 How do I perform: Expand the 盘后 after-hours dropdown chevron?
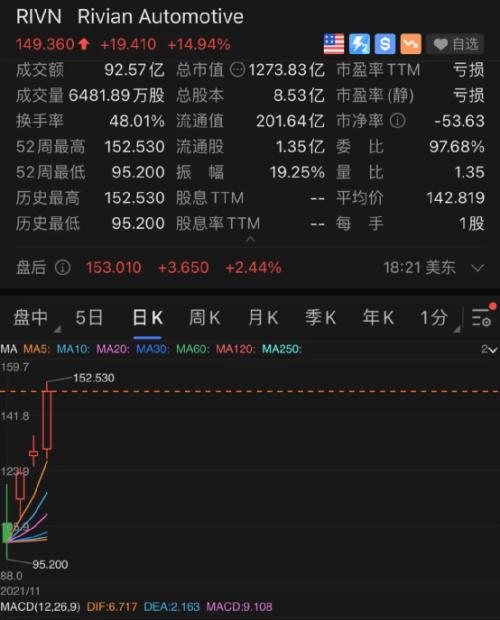(x=477, y=268)
